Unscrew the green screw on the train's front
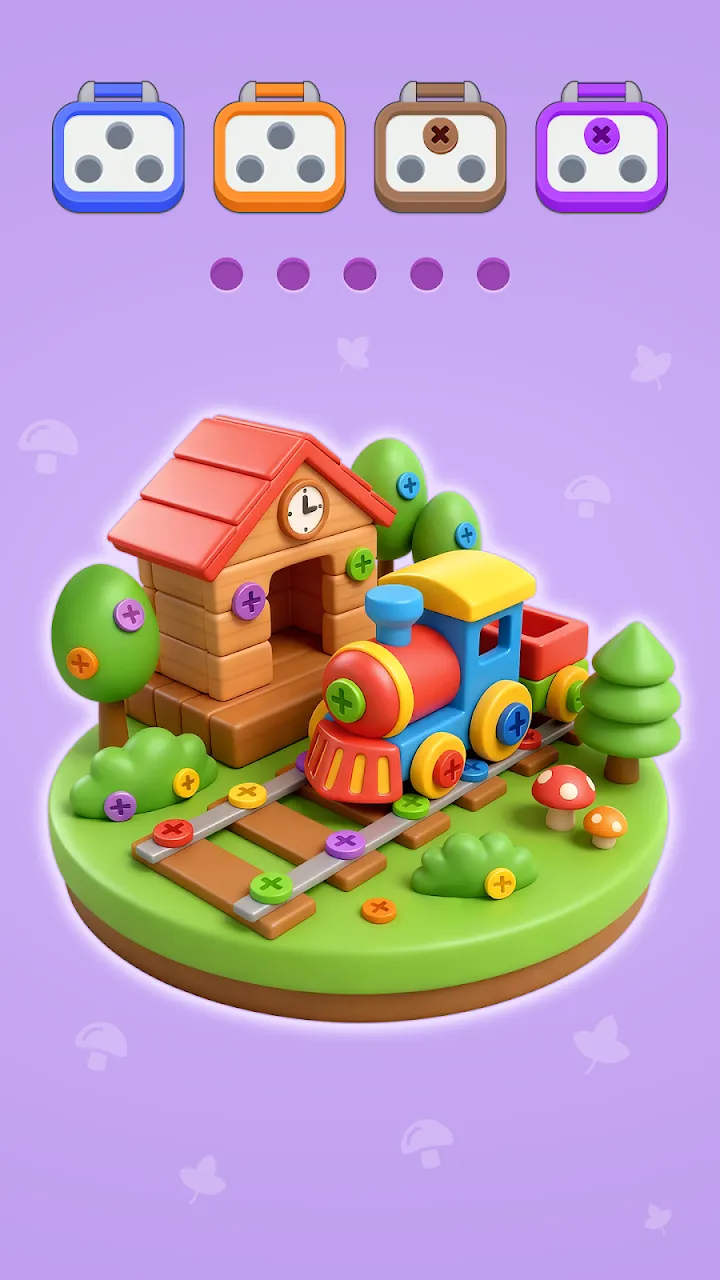This screenshot has height=1280, width=720. (x=344, y=700)
